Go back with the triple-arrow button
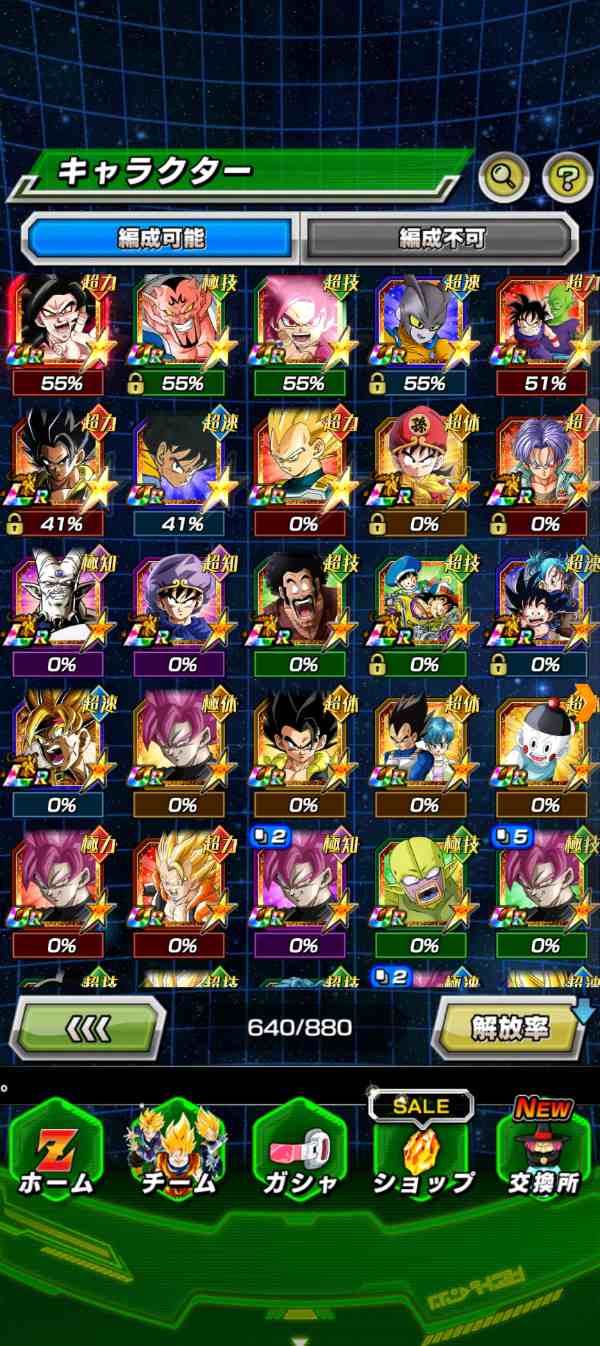The height and width of the screenshot is (1346, 600). pos(87,1026)
